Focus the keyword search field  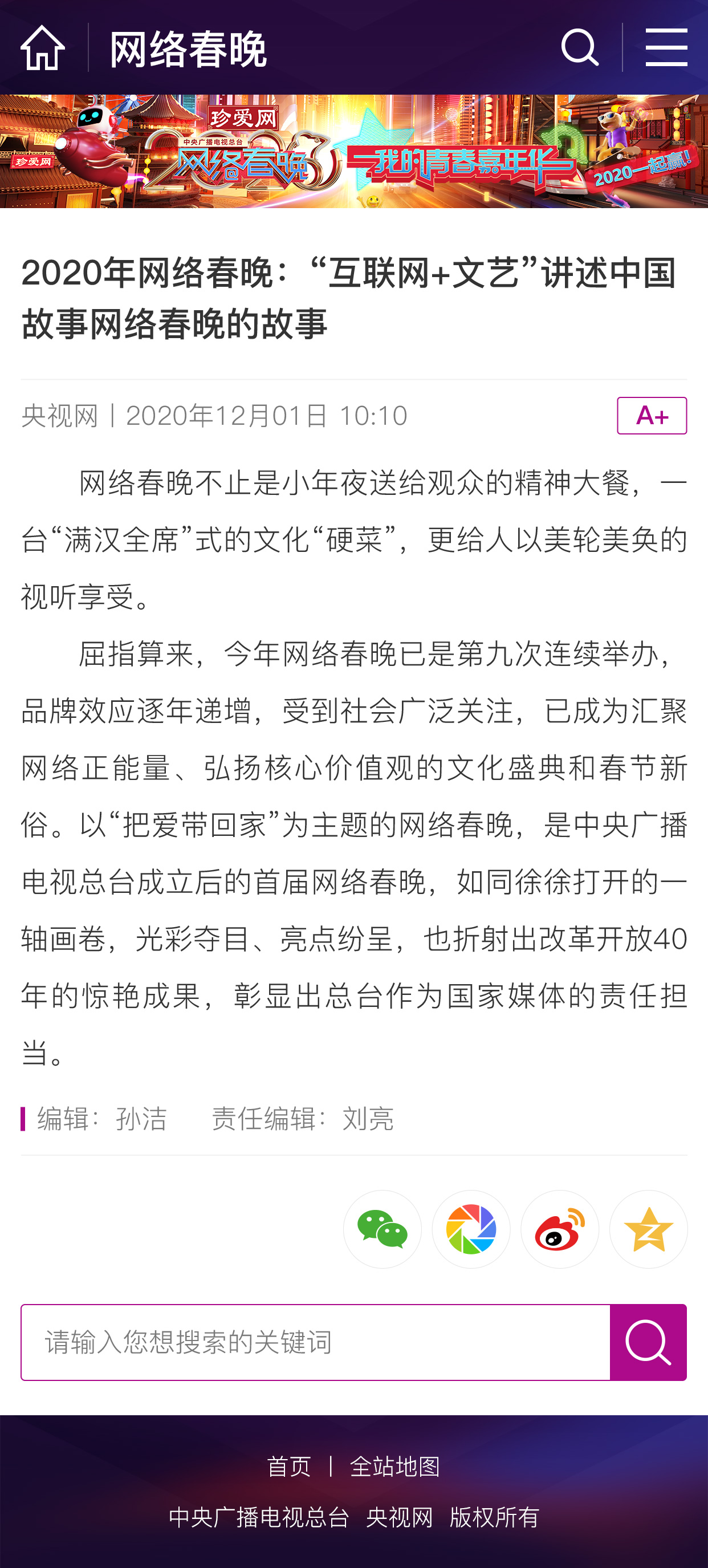coord(316,1342)
